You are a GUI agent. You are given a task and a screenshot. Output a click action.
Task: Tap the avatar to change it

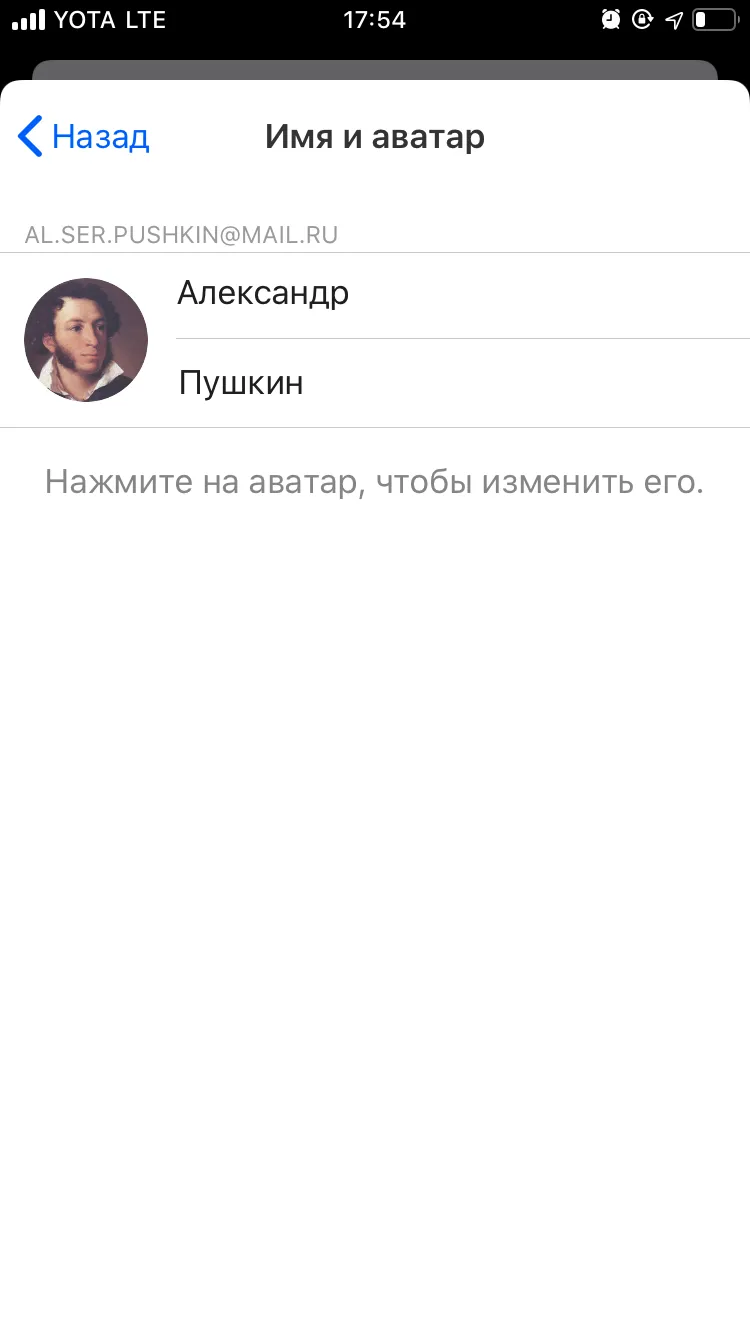86,340
